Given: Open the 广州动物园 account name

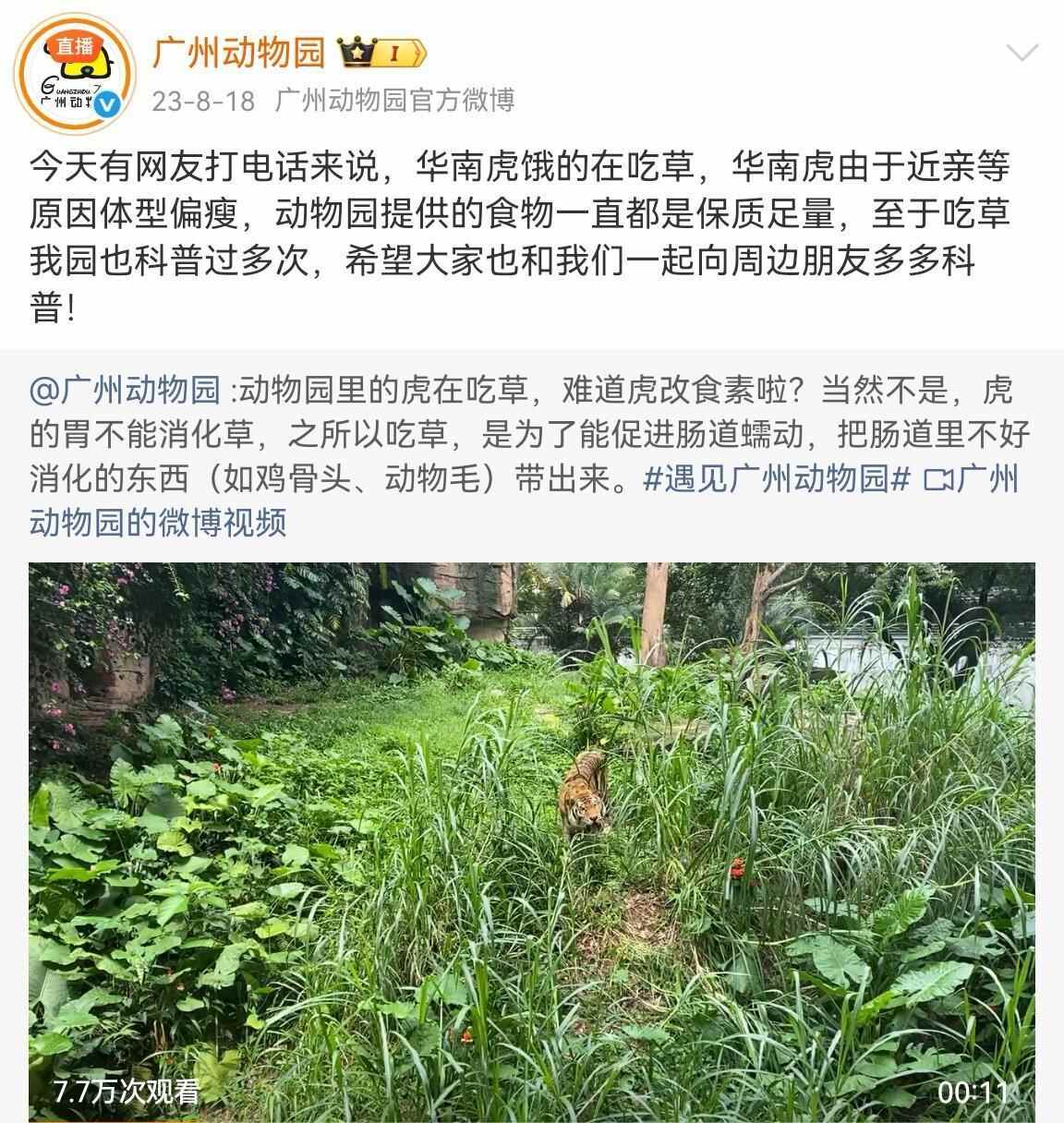Looking at the screenshot, I should [237, 52].
